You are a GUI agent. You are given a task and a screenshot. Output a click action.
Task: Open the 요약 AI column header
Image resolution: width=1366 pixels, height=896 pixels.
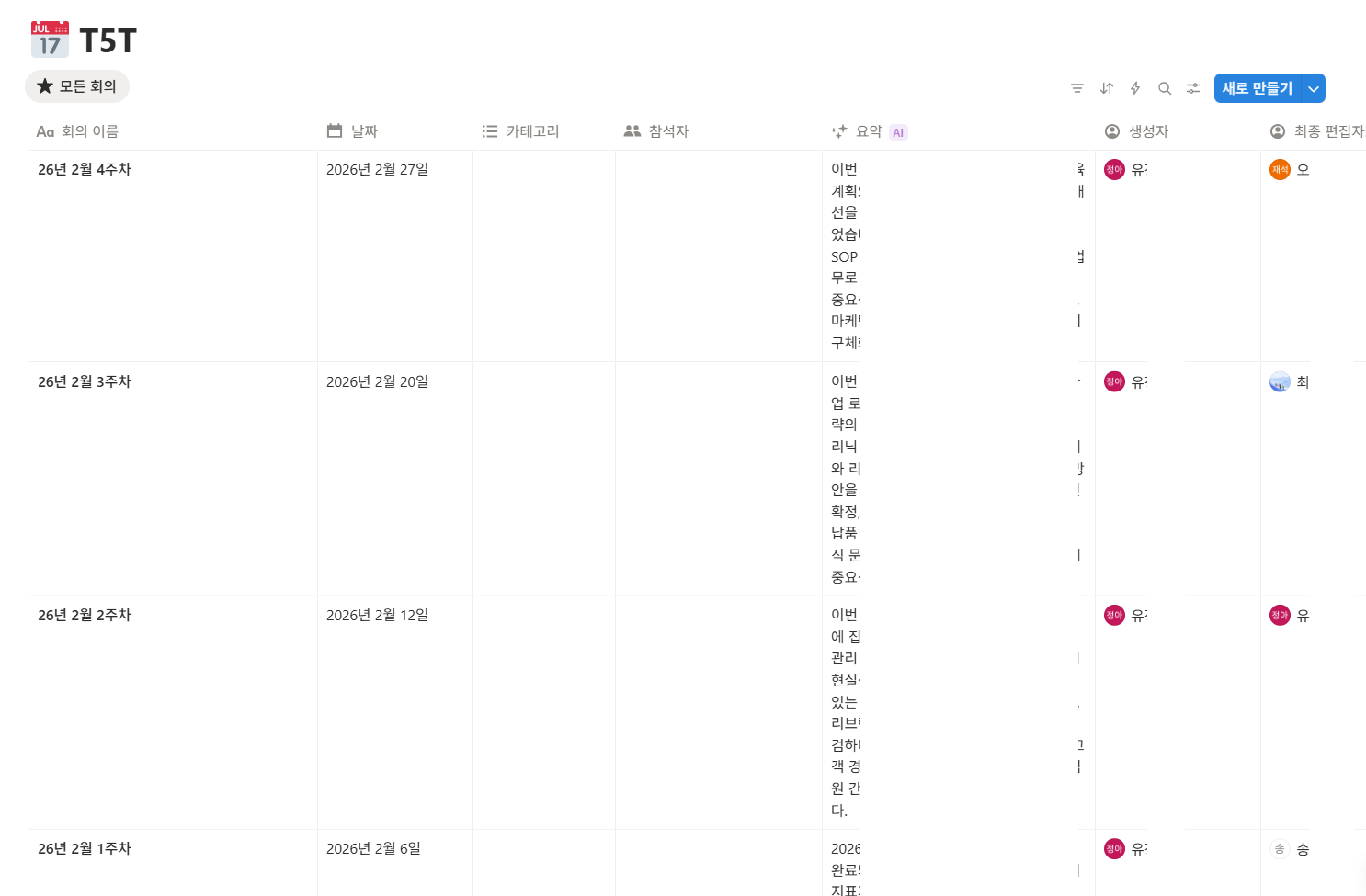(869, 131)
